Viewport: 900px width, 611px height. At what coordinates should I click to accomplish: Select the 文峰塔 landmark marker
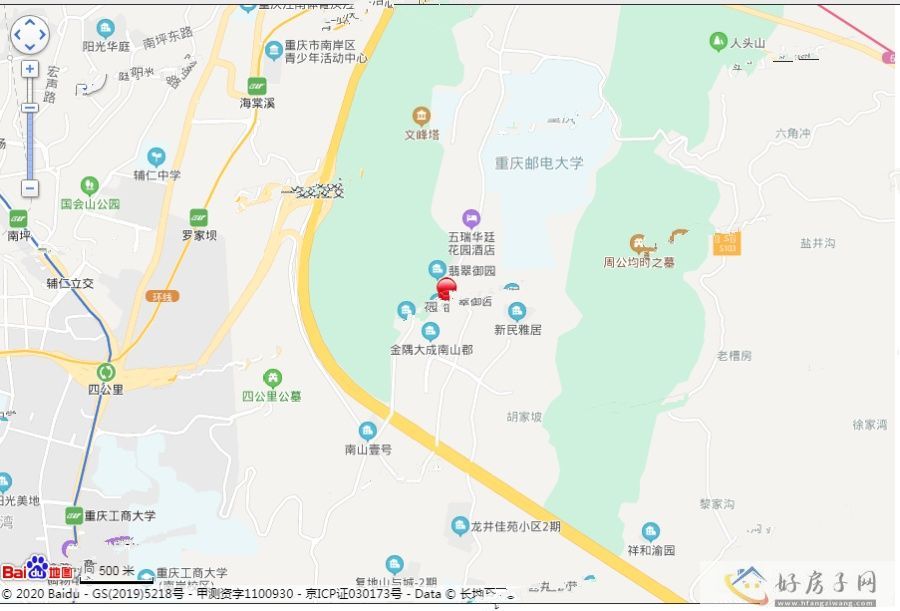click(x=421, y=116)
